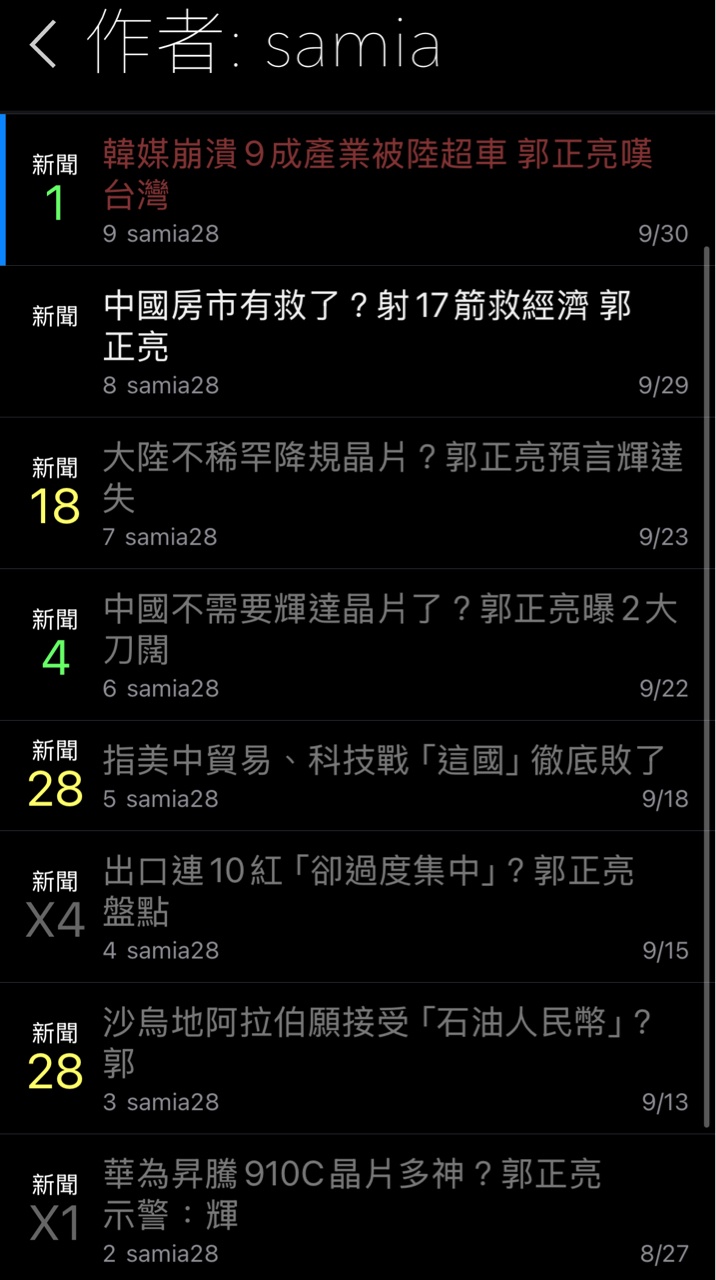View the post 指美中貿易、科技戰「這國」徹底敗了

[x=384, y=761]
